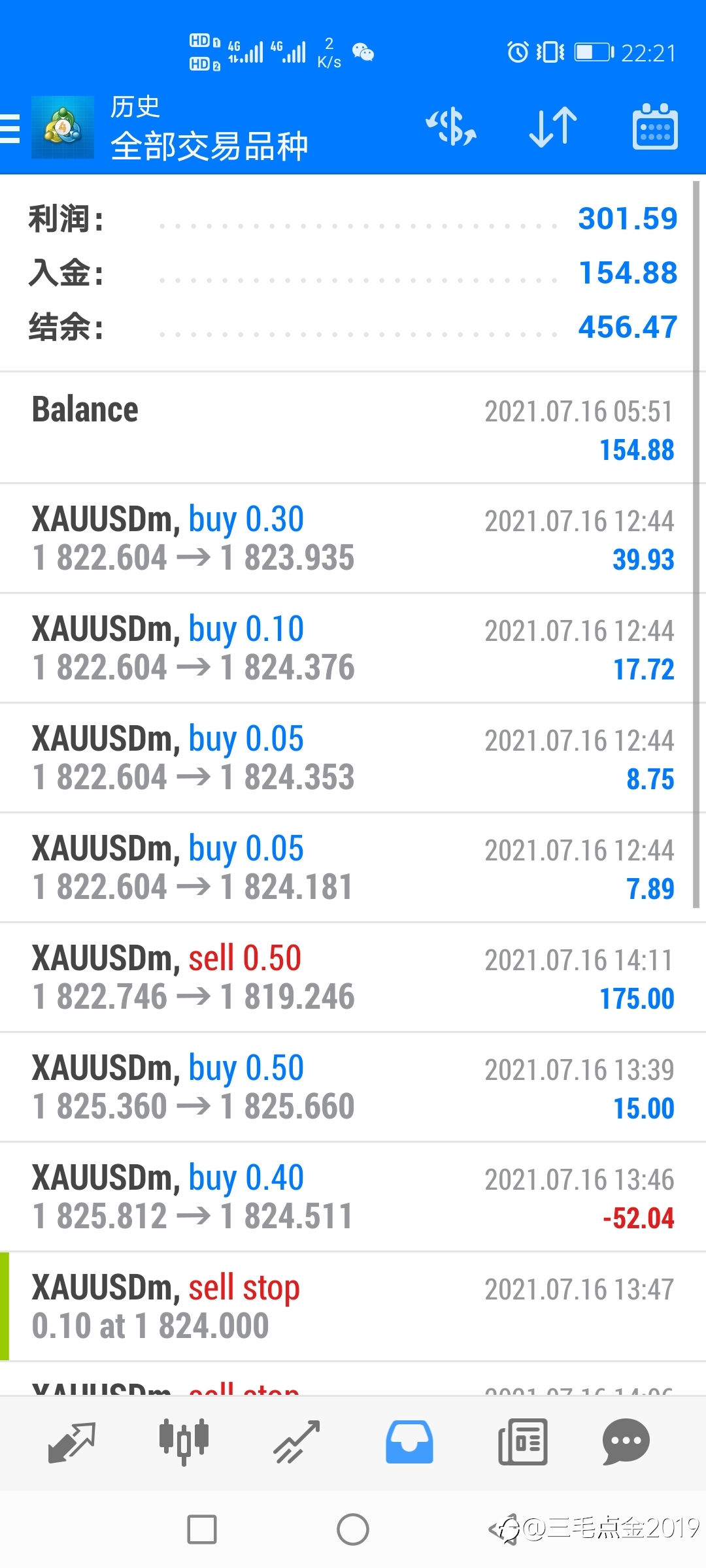The height and width of the screenshot is (1568, 706).
Task: Open the Balance 154.88 deposit entry
Action: (353, 429)
